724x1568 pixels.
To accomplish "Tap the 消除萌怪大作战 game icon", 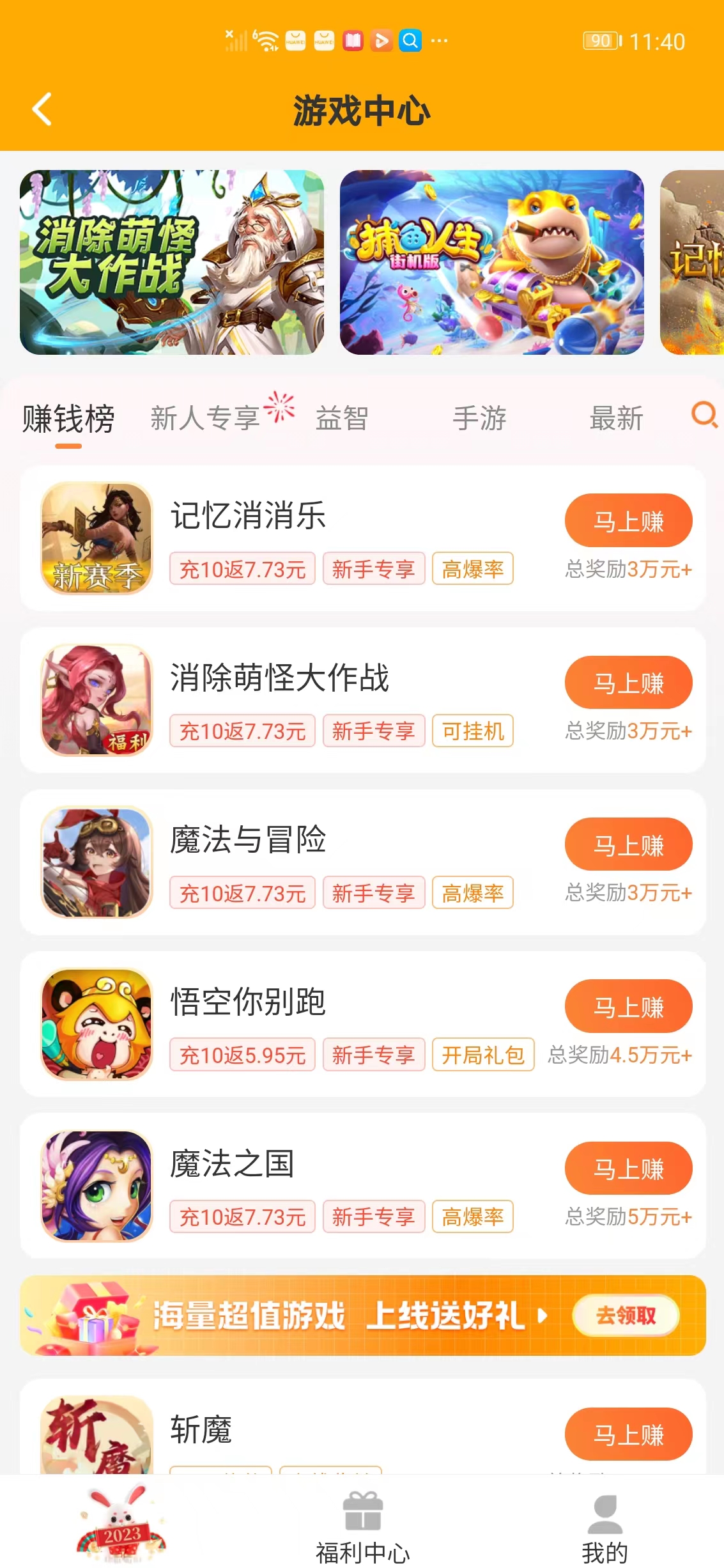I will (96, 701).
